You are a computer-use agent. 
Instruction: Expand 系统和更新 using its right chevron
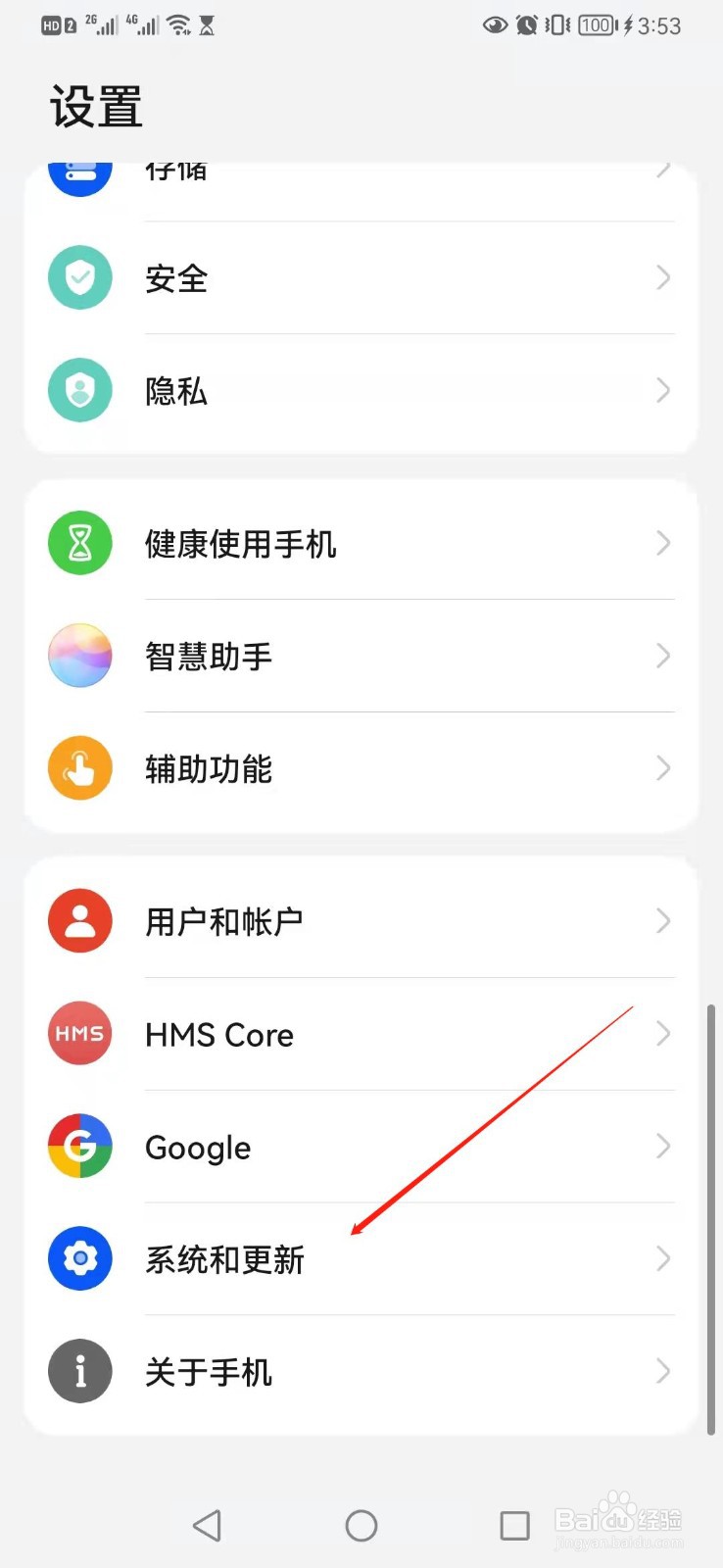point(662,1258)
